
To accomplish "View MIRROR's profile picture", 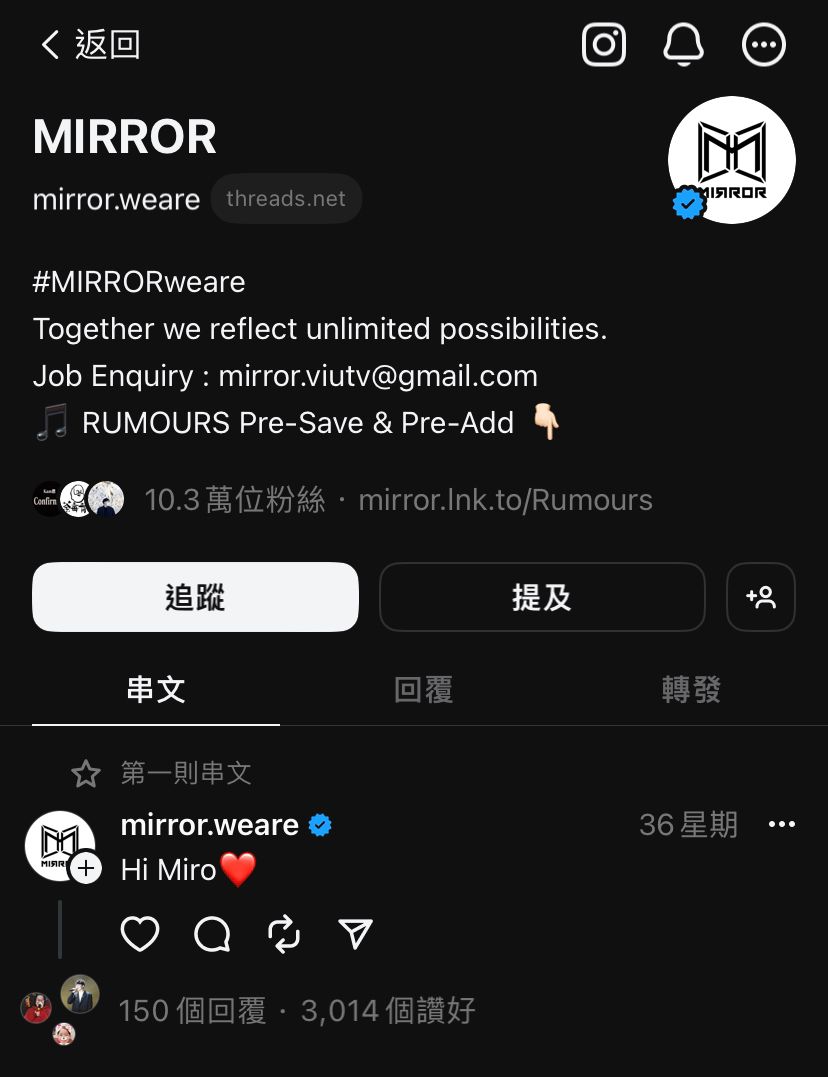I will click(731, 160).
